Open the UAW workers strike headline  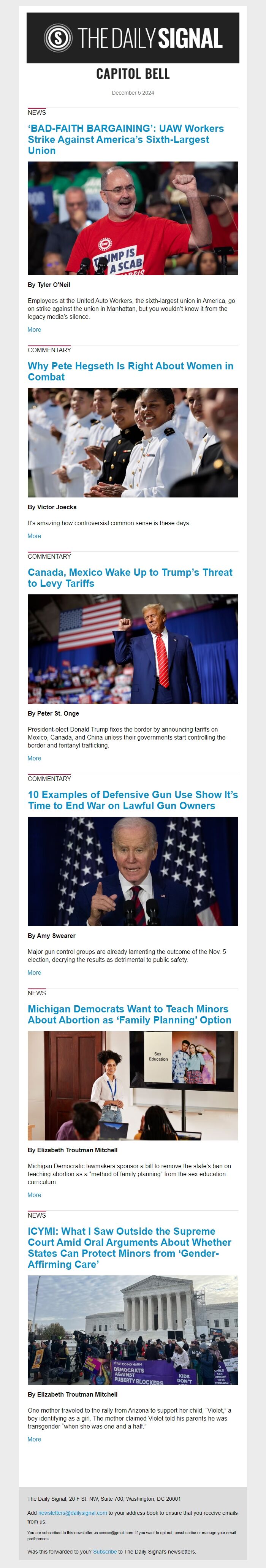[x=125, y=139]
